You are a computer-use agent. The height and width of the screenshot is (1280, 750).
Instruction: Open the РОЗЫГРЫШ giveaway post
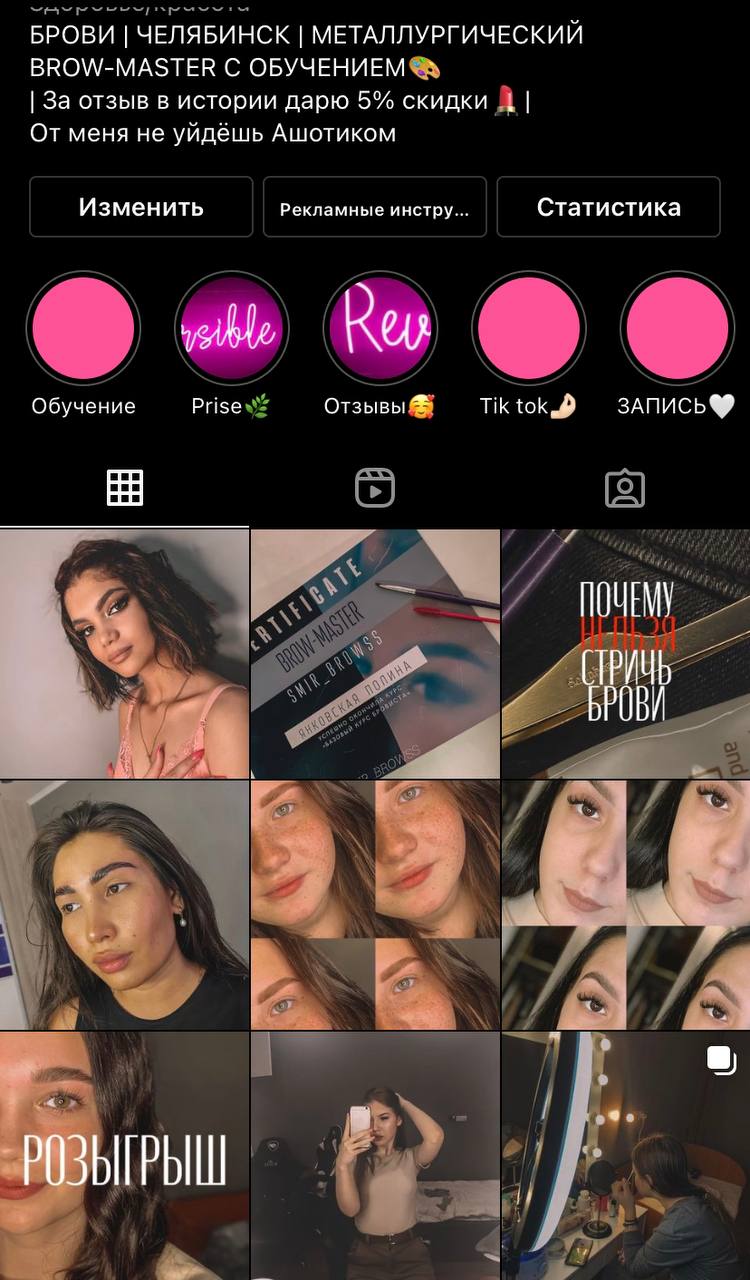point(124,1156)
